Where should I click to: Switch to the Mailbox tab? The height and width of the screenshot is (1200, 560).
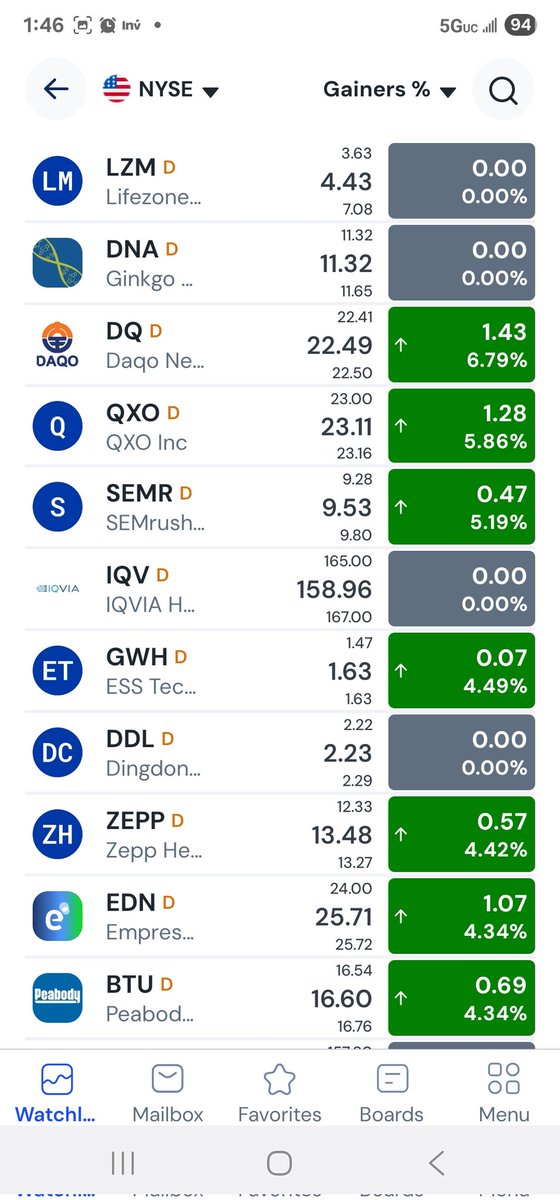168,1091
